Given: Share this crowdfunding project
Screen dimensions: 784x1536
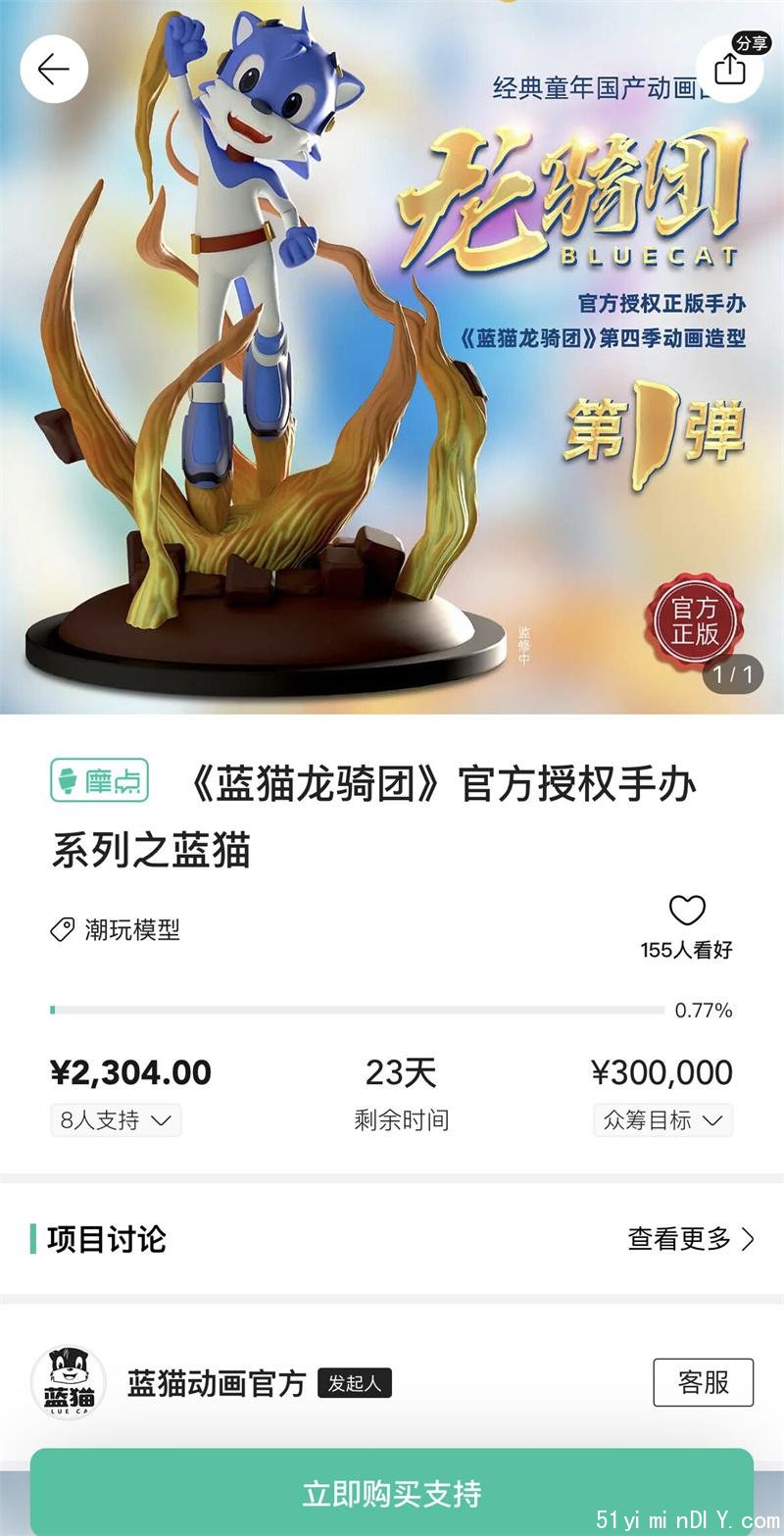Looking at the screenshot, I should click(730, 69).
